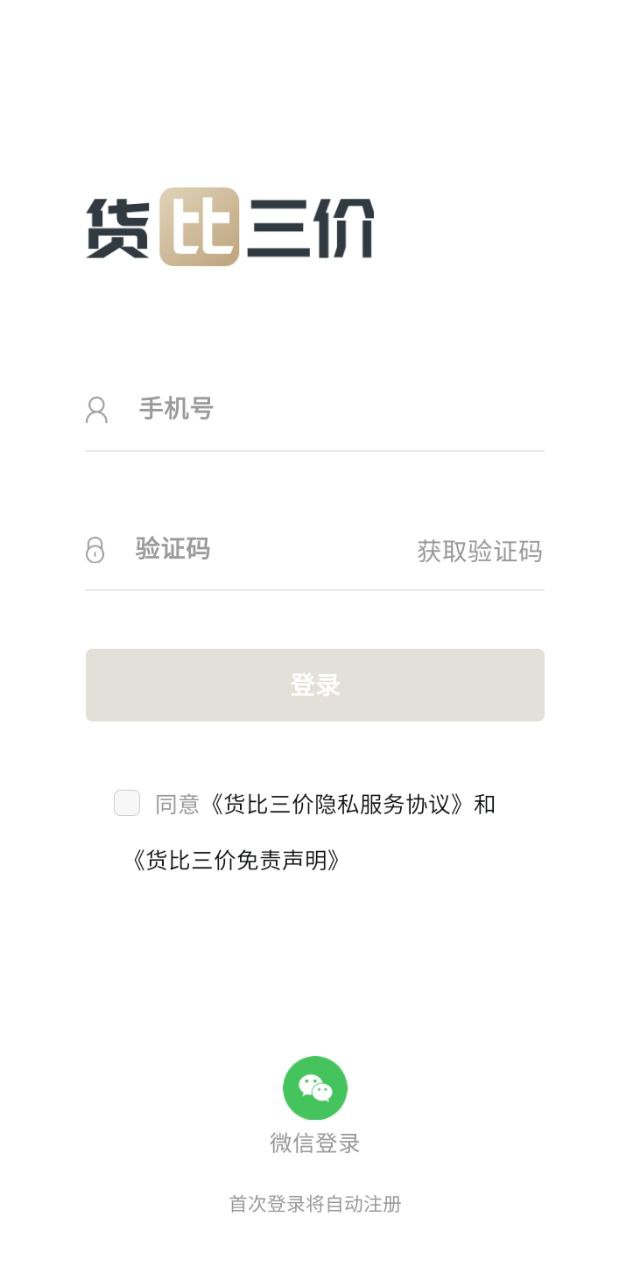
Task: Sign in with the WeChat icon
Action: (x=315, y=1088)
